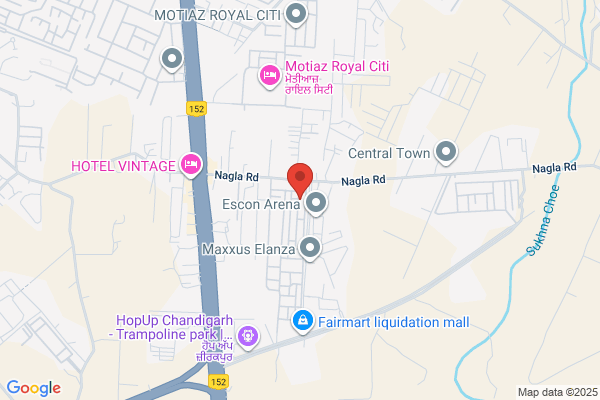Screen dimensions: 600x400
Task: Open the Fairmart liquidation mall shopping pin
Action: 303,322
